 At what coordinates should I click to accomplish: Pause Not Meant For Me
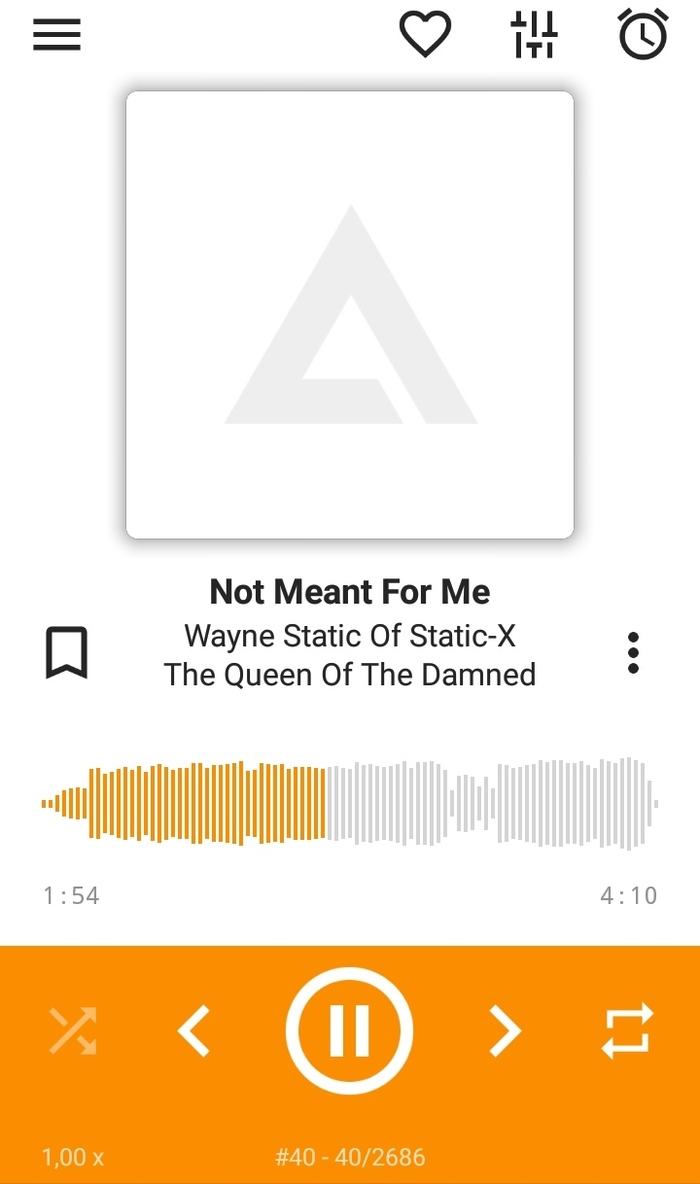(349, 1030)
